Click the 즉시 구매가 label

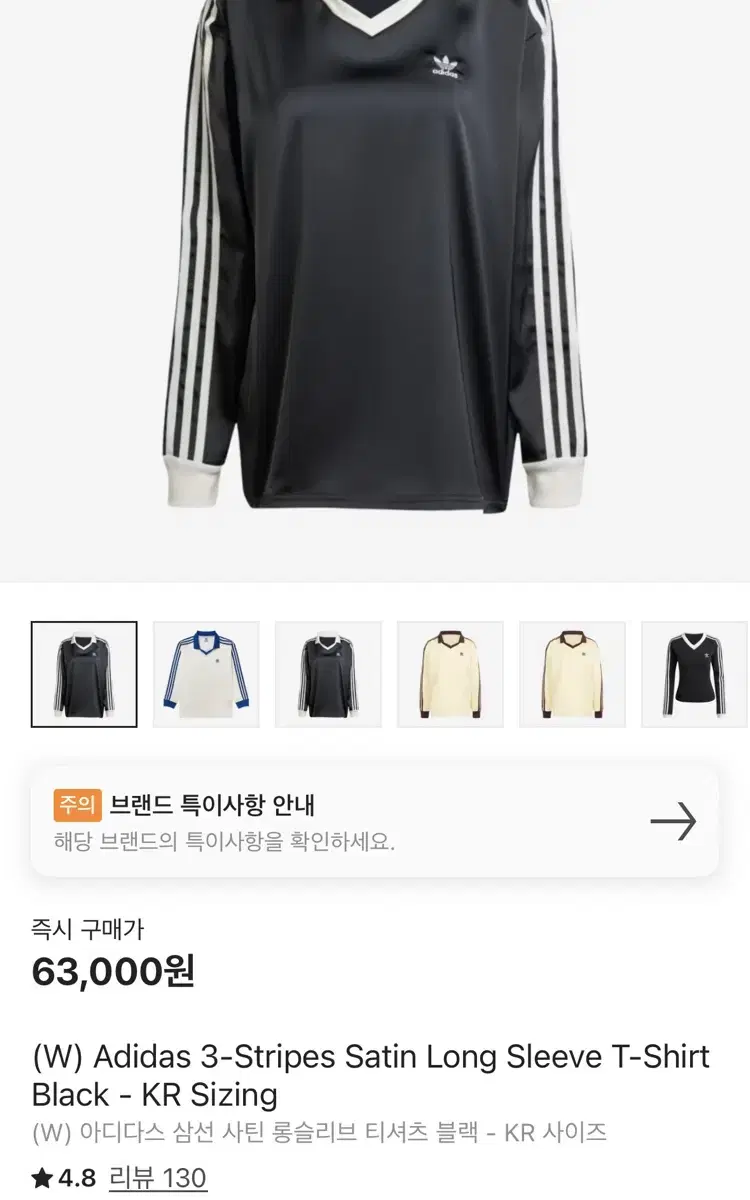(x=88, y=932)
